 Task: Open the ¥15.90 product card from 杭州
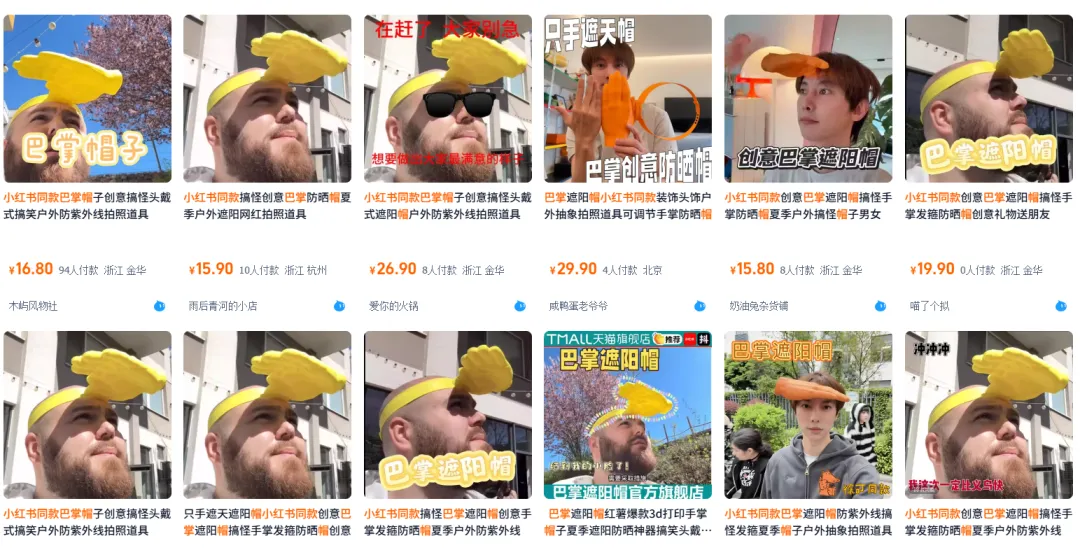pos(267,98)
